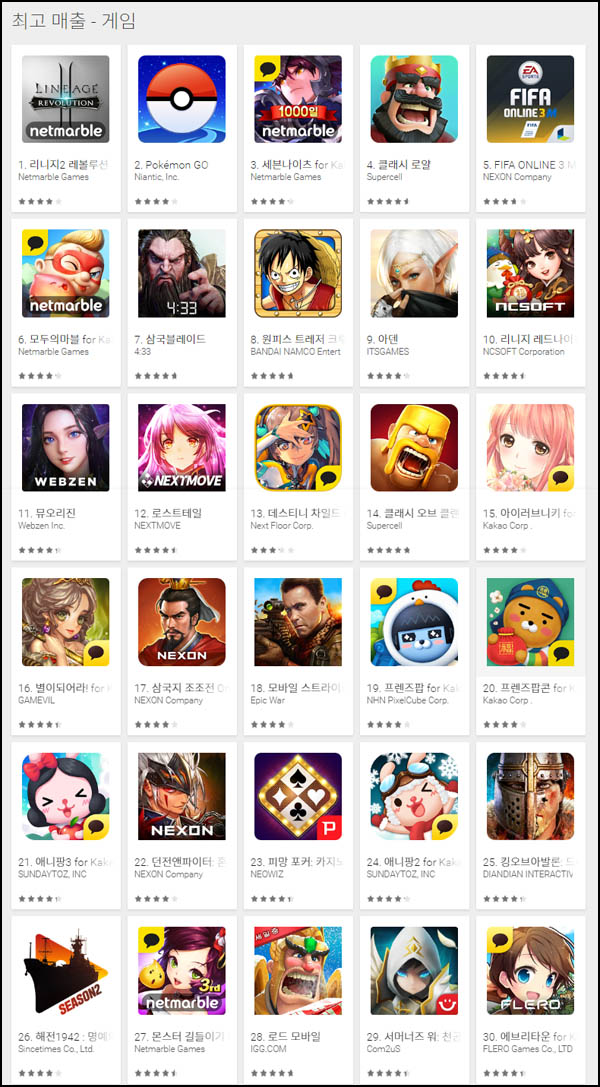Image resolution: width=600 pixels, height=1087 pixels.
Task: Open the 해전1942 game card
Action: 65,971
